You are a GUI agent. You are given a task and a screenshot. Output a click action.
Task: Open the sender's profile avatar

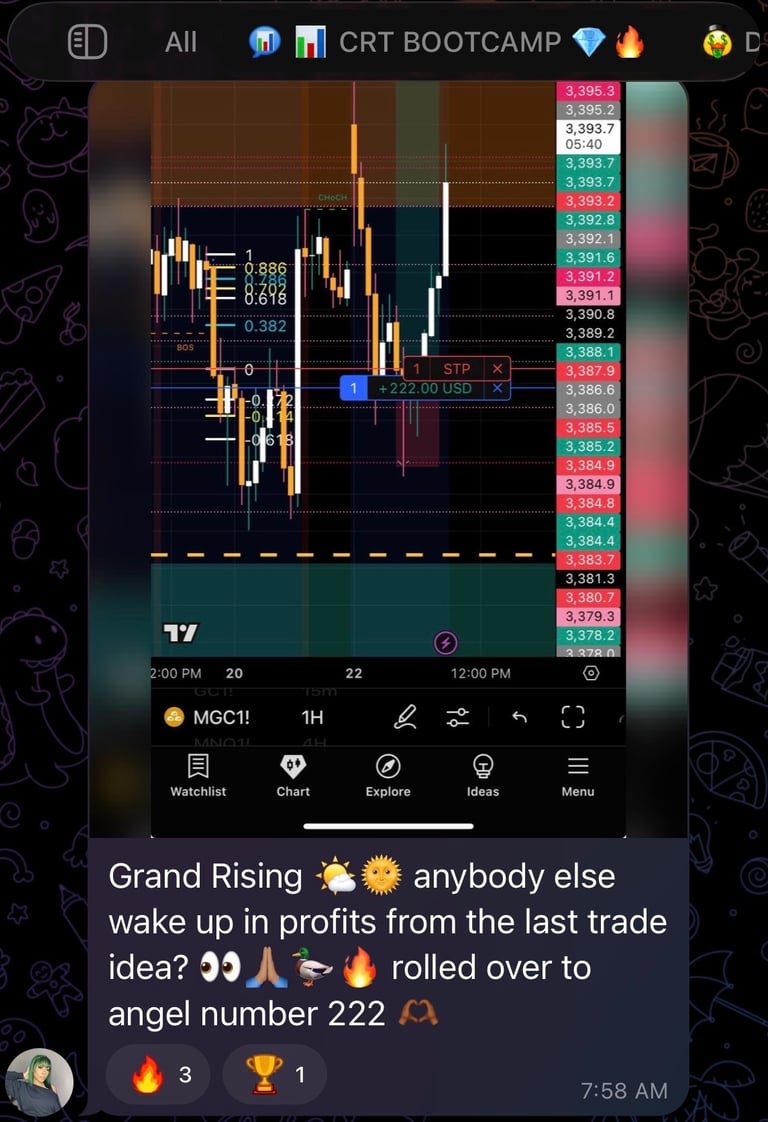coord(39,1083)
